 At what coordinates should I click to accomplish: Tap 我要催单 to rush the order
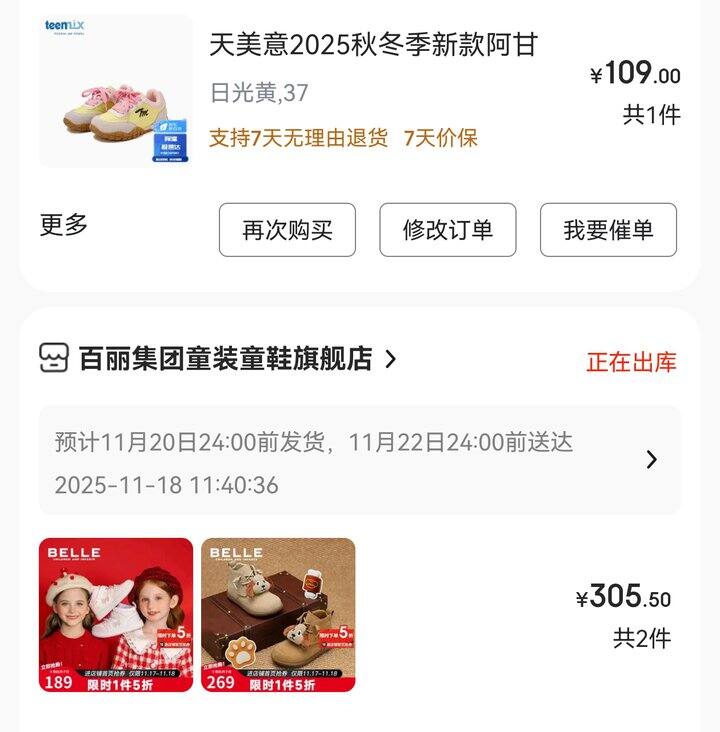pyautogui.click(x=608, y=230)
